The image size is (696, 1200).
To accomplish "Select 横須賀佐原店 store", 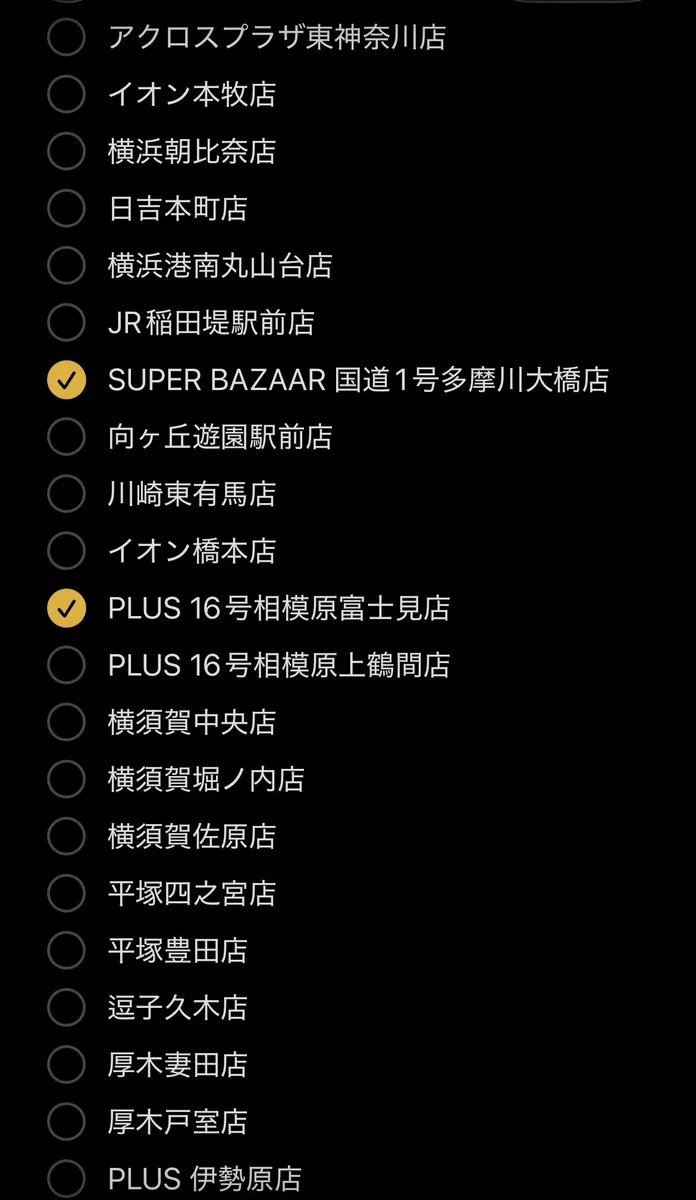I will tap(66, 836).
